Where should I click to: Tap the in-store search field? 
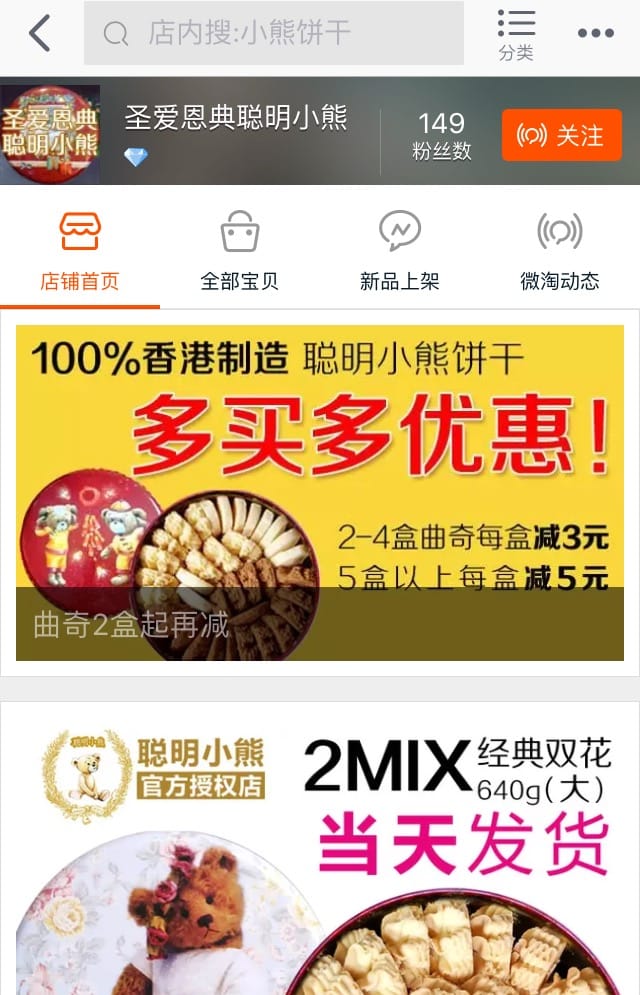(274, 34)
